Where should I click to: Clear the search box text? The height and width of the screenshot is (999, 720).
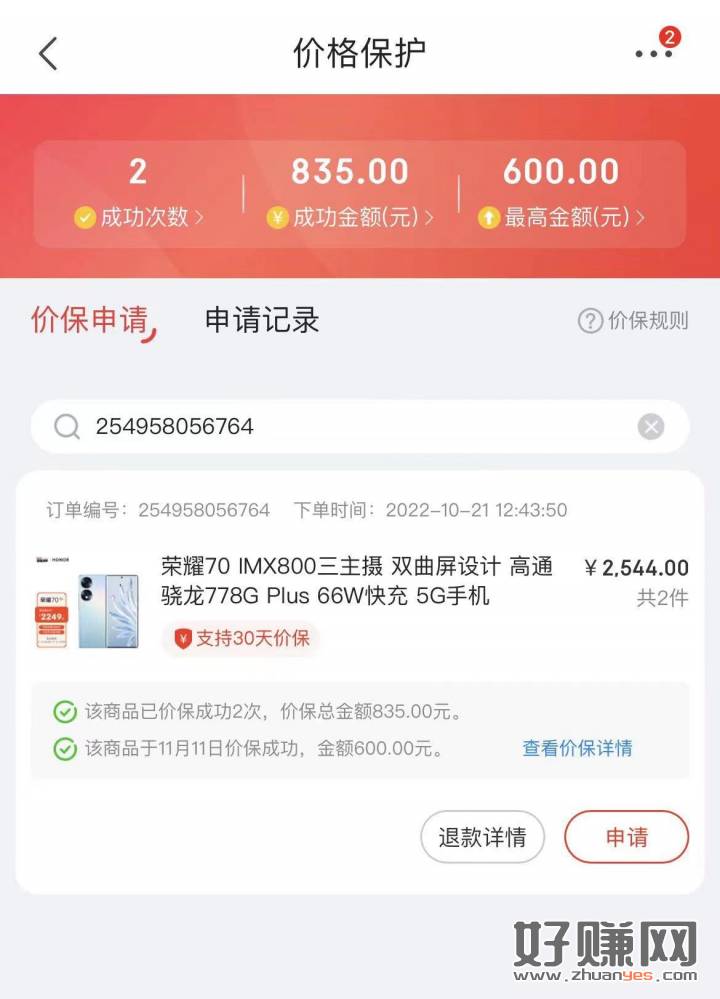(x=651, y=427)
